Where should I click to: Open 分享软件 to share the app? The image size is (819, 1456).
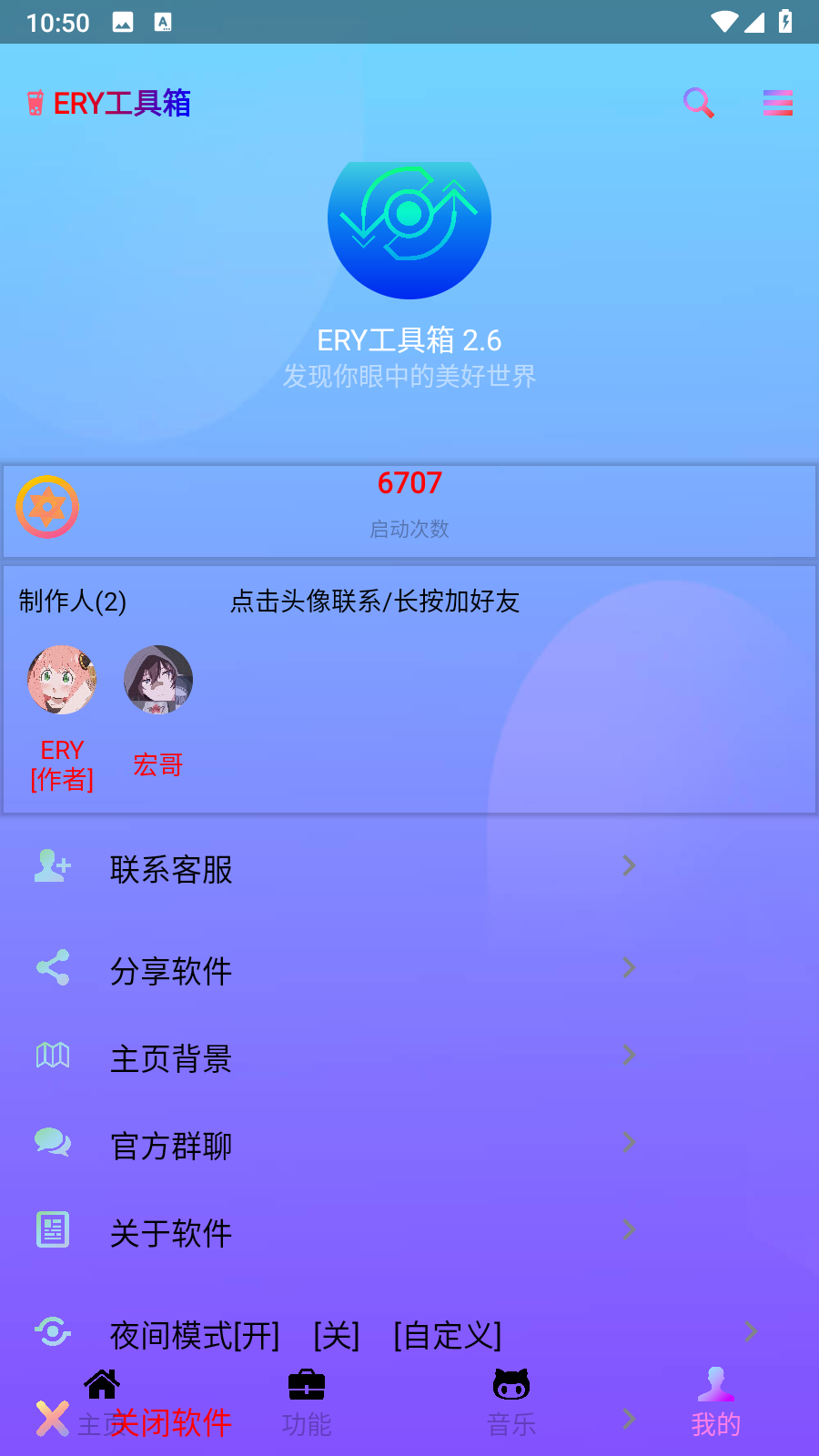(171, 971)
